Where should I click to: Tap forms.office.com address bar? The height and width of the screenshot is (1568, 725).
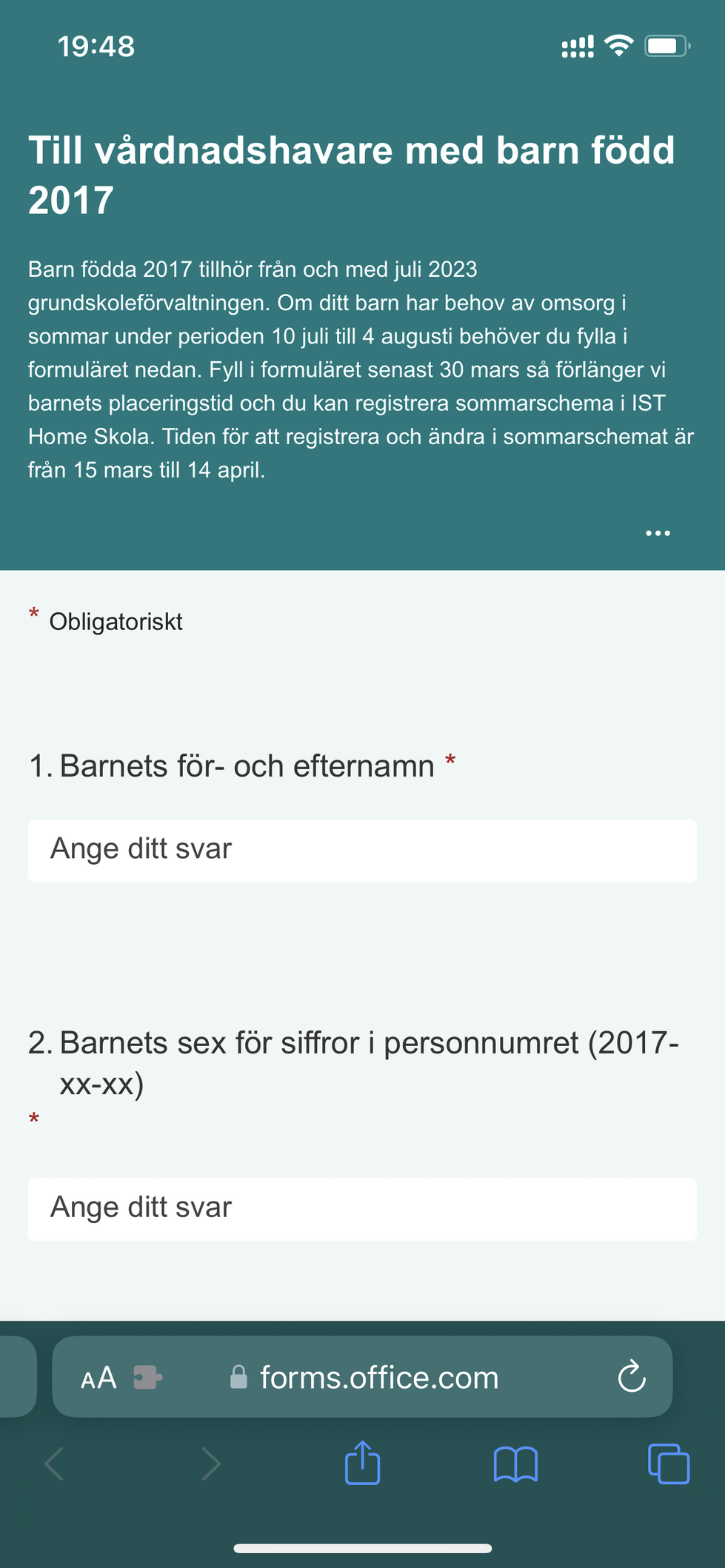[362, 1377]
